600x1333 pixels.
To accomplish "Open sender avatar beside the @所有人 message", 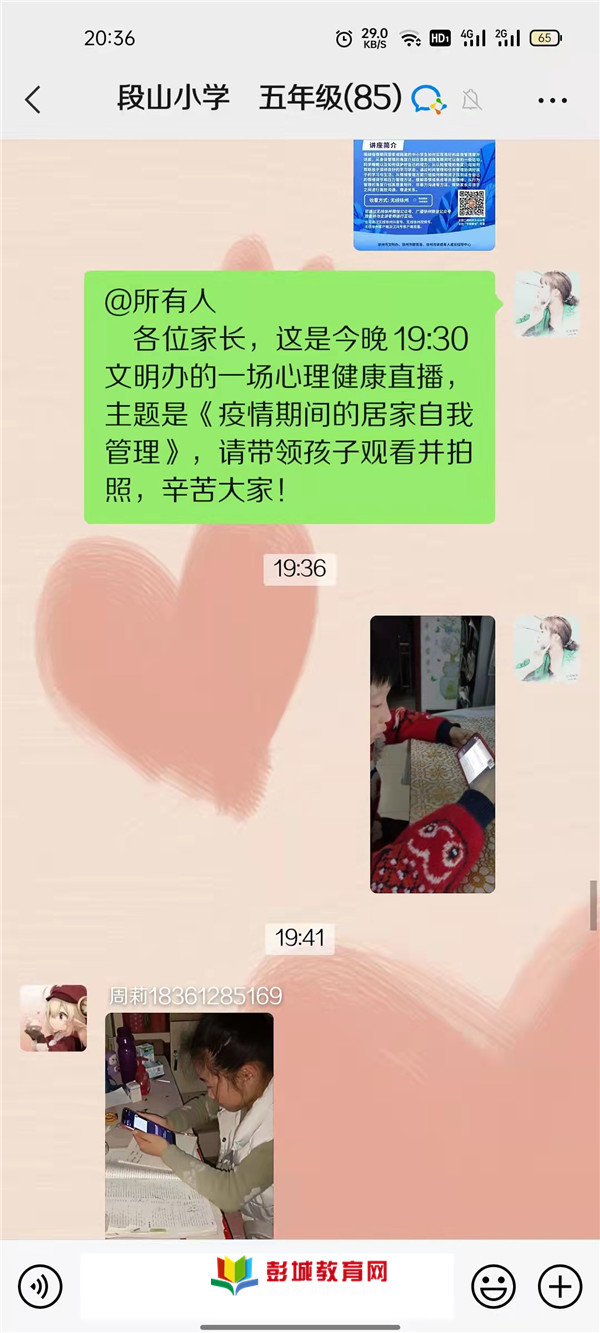I will [546, 303].
